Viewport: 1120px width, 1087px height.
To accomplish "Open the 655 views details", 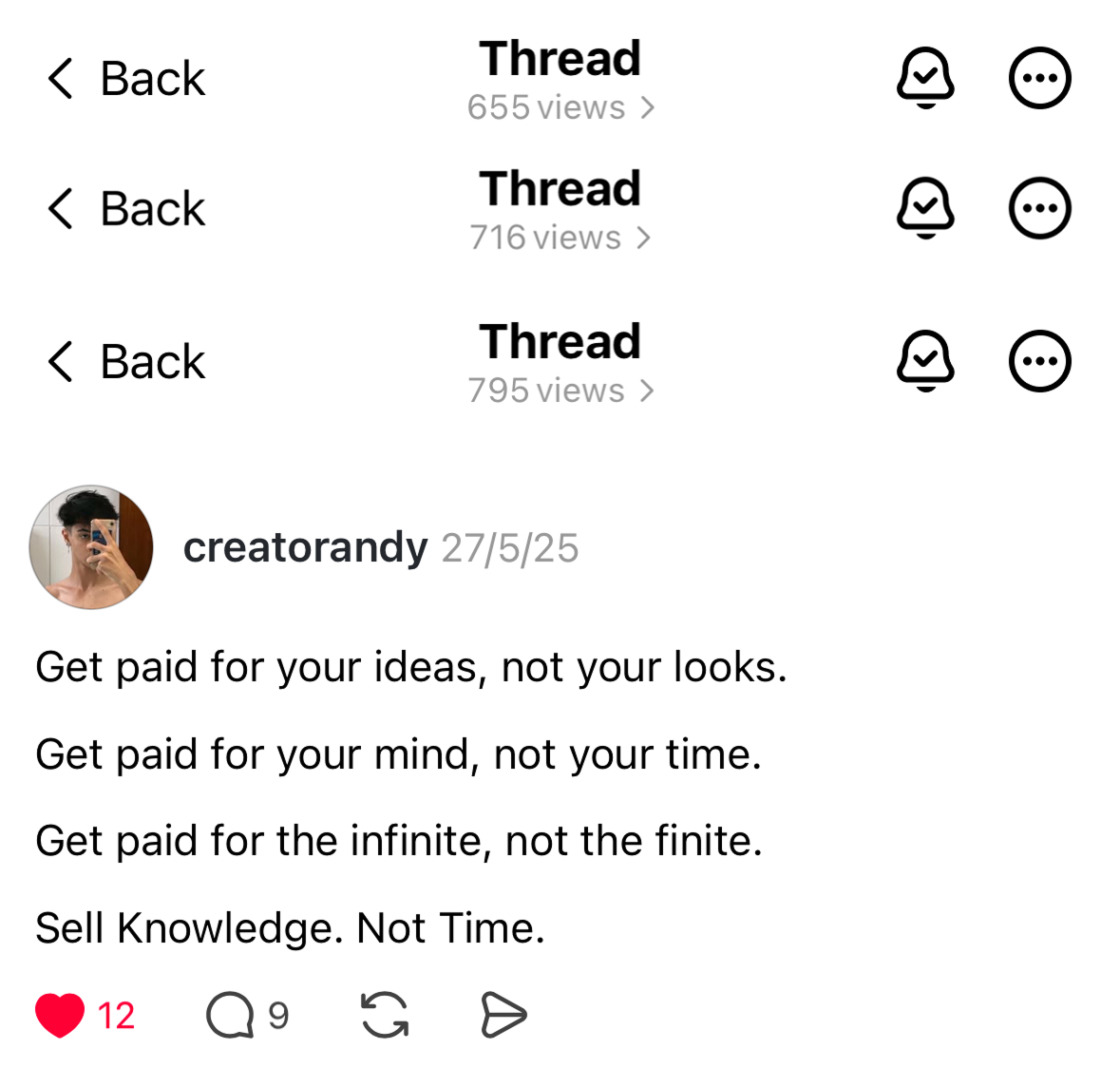I will click(x=560, y=107).
